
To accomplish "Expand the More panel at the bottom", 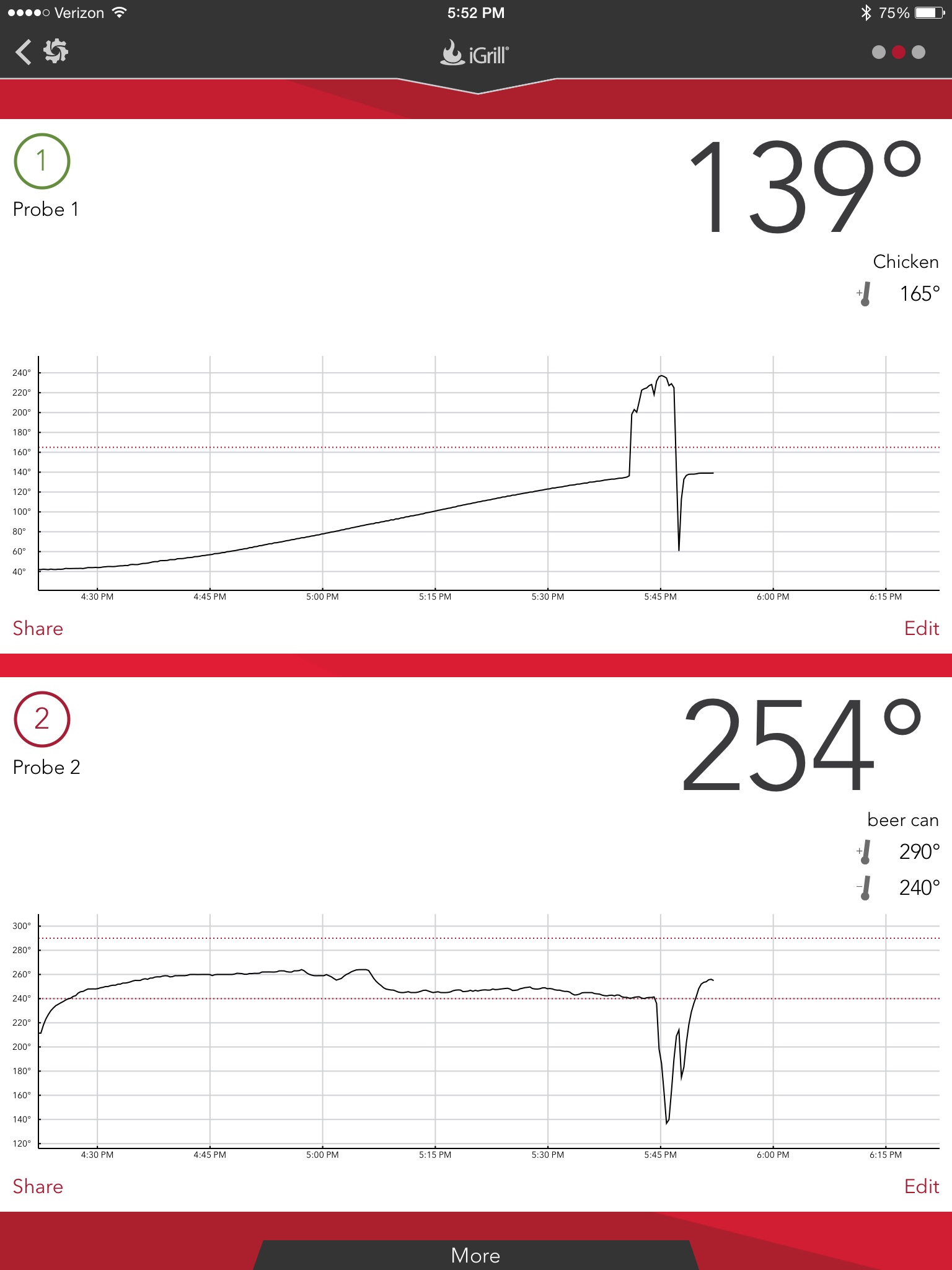I will pyautogui.click(x=475, y=1255).
